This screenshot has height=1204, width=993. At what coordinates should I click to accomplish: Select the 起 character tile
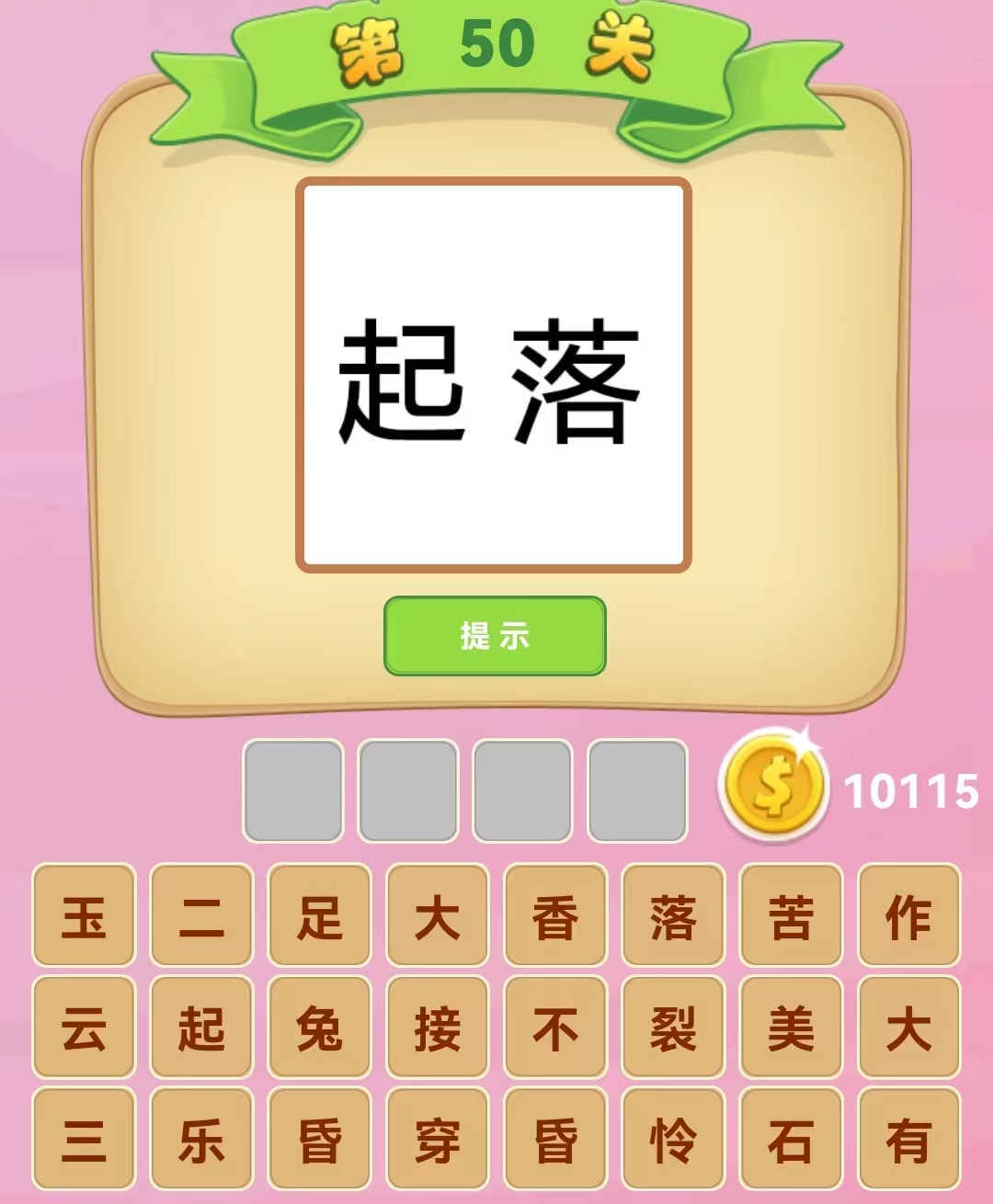pos(201,1028)
